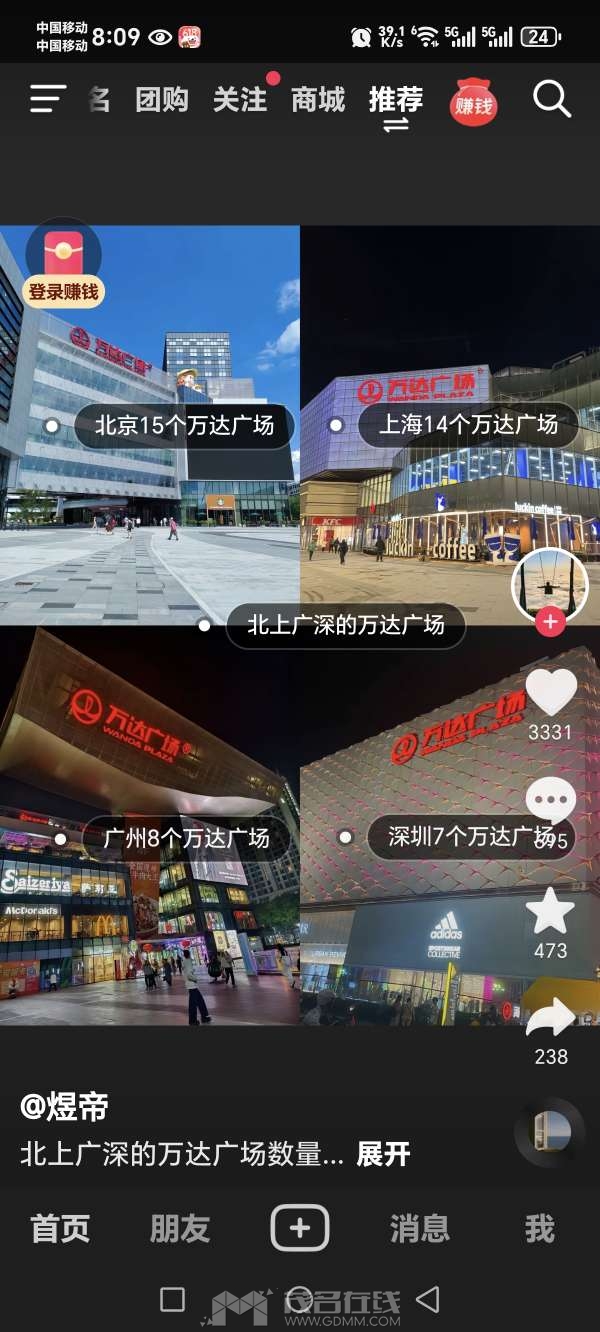Open the spinning music disc
Viewport: 600px width, 1332px height.
click(549, 1132)
